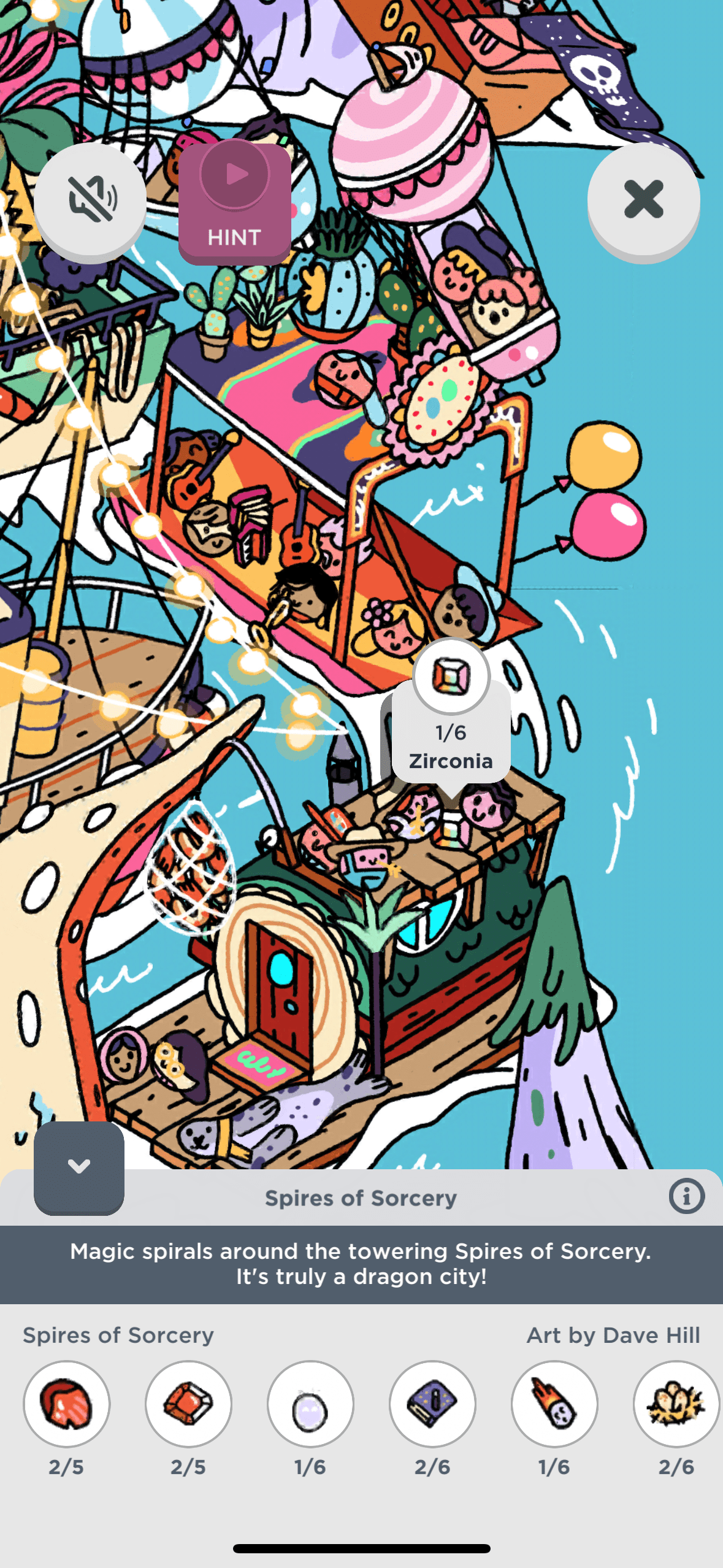This screenshot has width=723, height=1568.
Task: Toggle the muted sound button
Action: 90,199
